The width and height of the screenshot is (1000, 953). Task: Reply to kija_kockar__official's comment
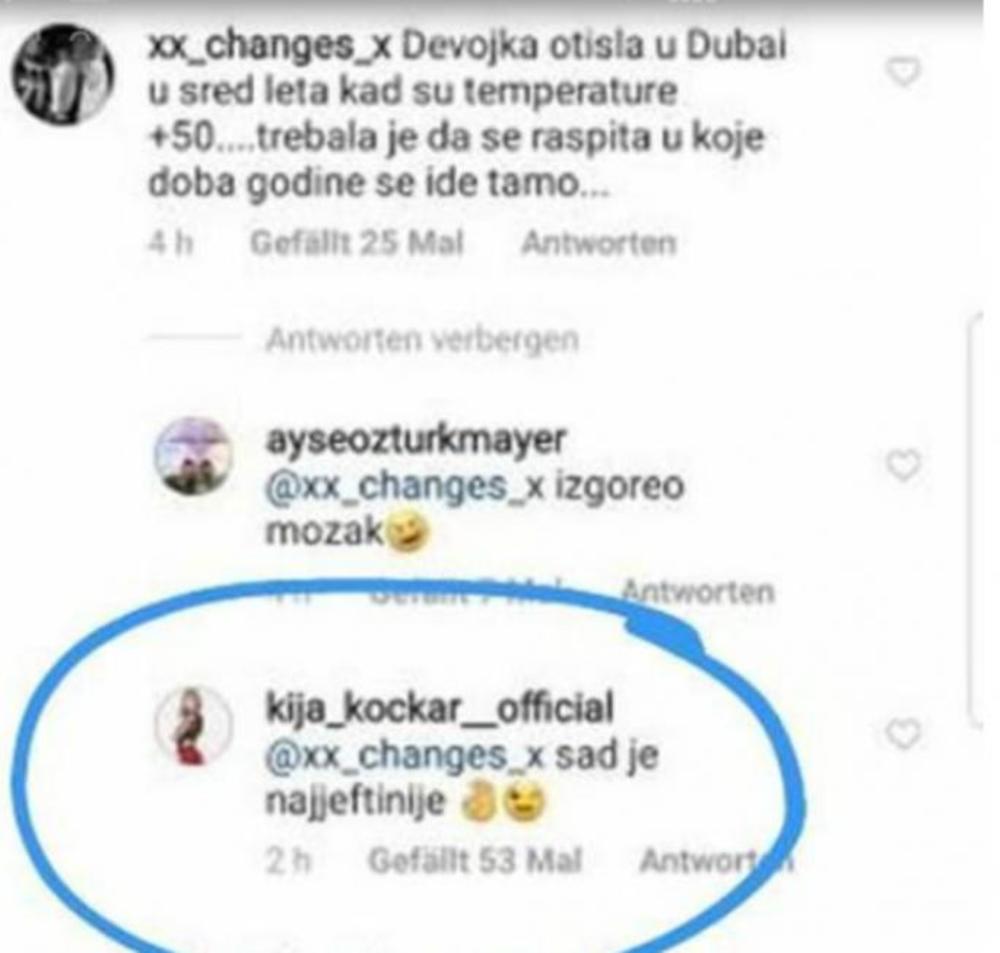(714, 860)
